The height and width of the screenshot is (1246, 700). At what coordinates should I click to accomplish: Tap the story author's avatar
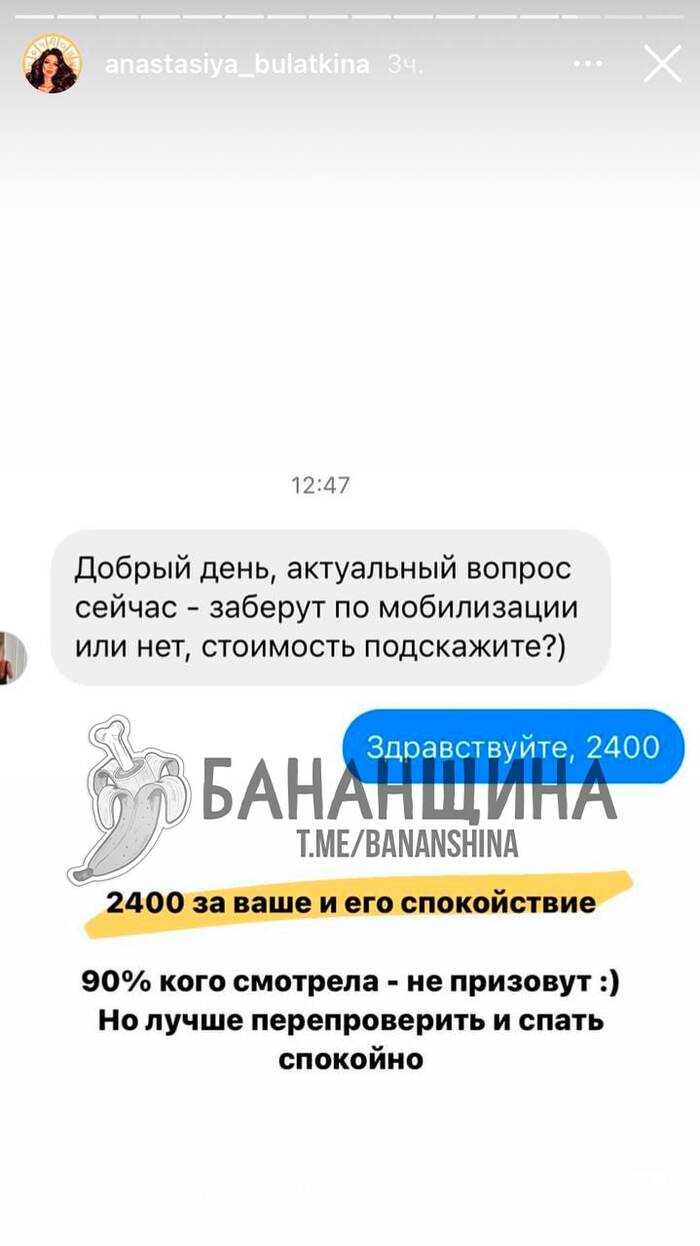[52, 64]
